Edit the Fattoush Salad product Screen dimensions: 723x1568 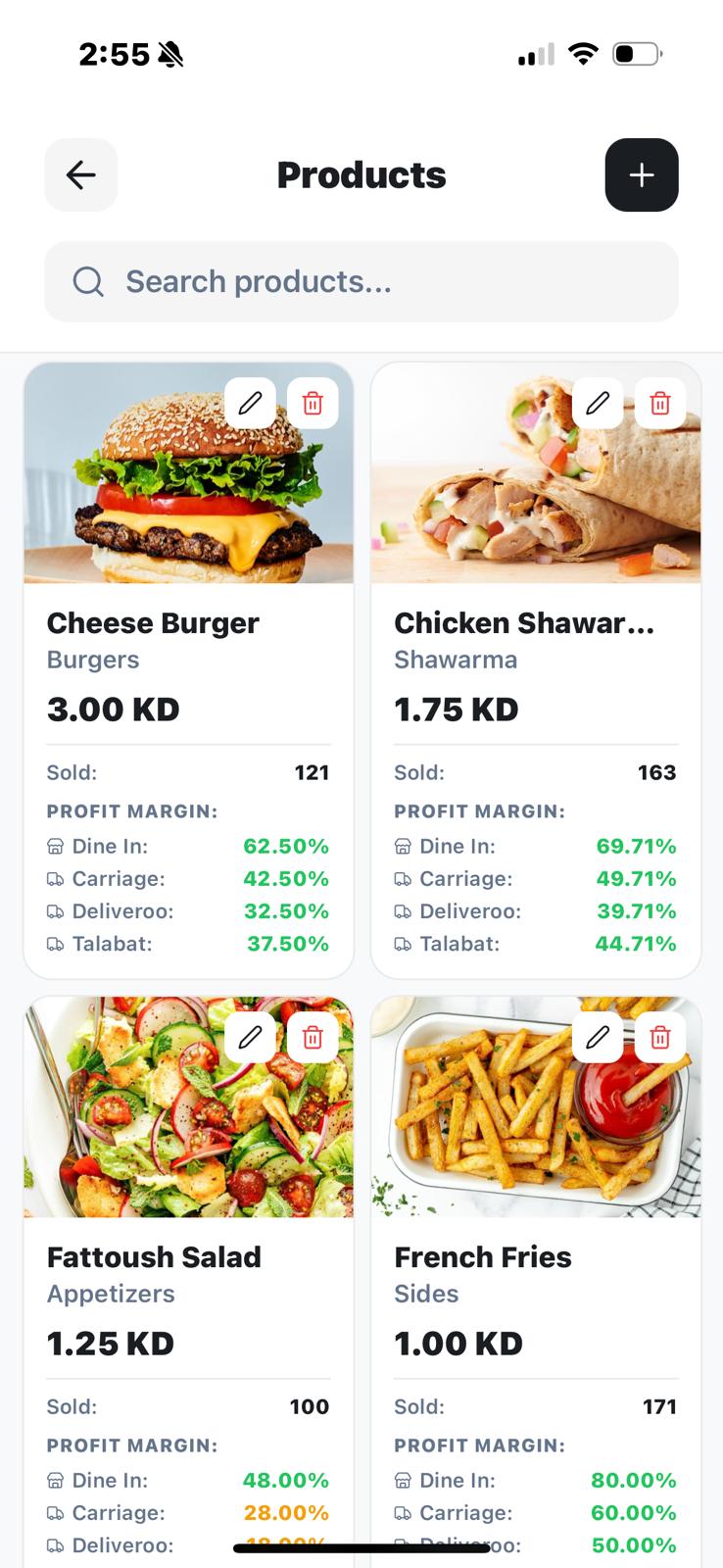tap(250, 1037)
